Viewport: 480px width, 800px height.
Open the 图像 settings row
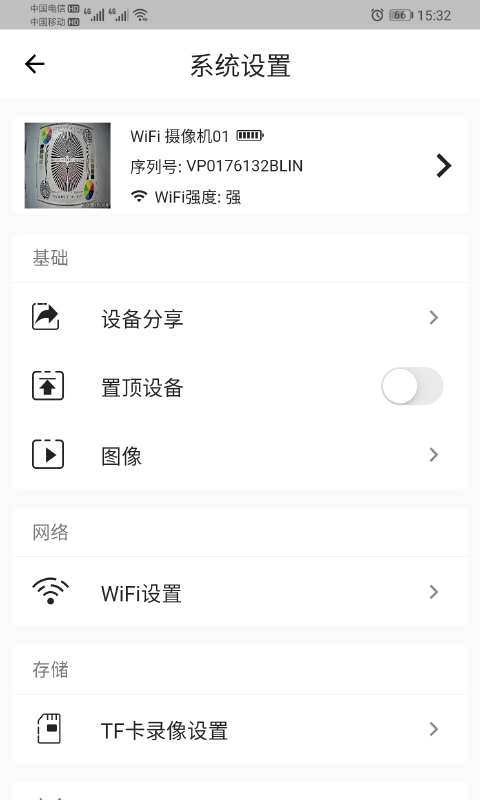point(240,455)
